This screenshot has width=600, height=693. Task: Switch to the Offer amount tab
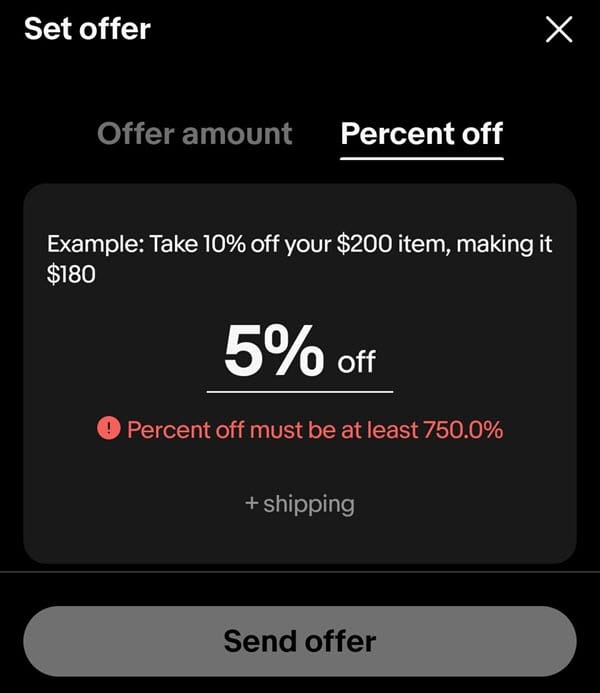[x=195, y=134]
